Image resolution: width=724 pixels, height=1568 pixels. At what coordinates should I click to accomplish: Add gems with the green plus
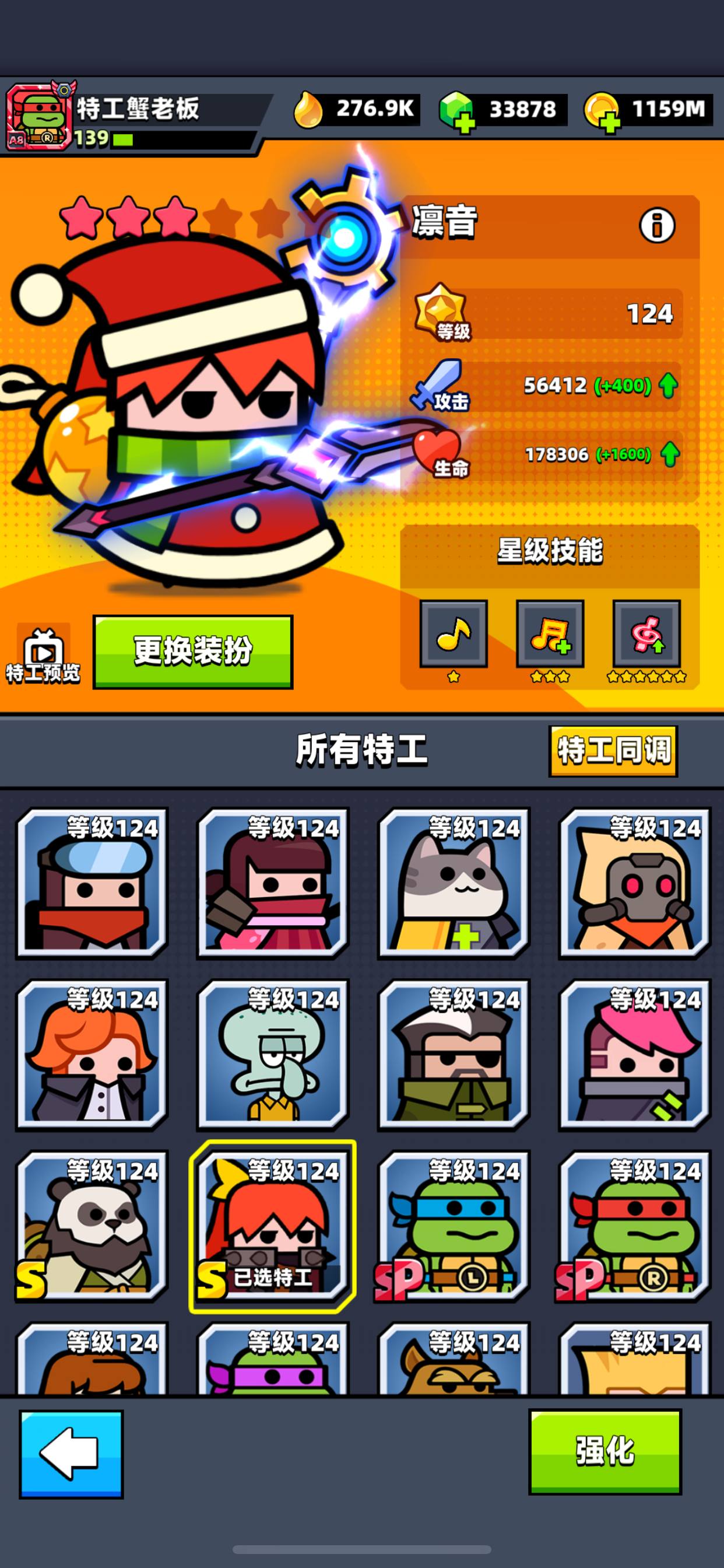coord(465,125)
